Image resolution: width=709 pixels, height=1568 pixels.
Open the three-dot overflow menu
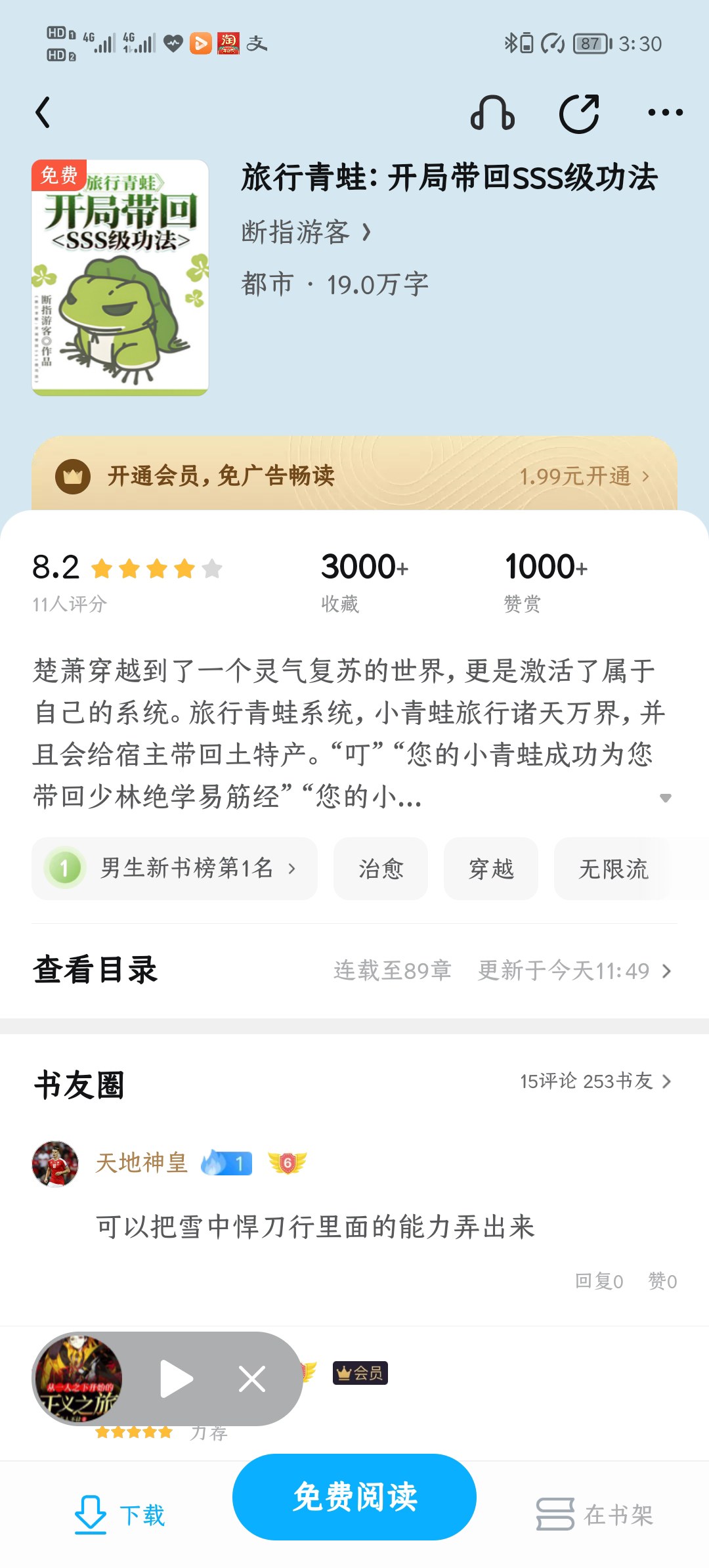tap(665, 113)
